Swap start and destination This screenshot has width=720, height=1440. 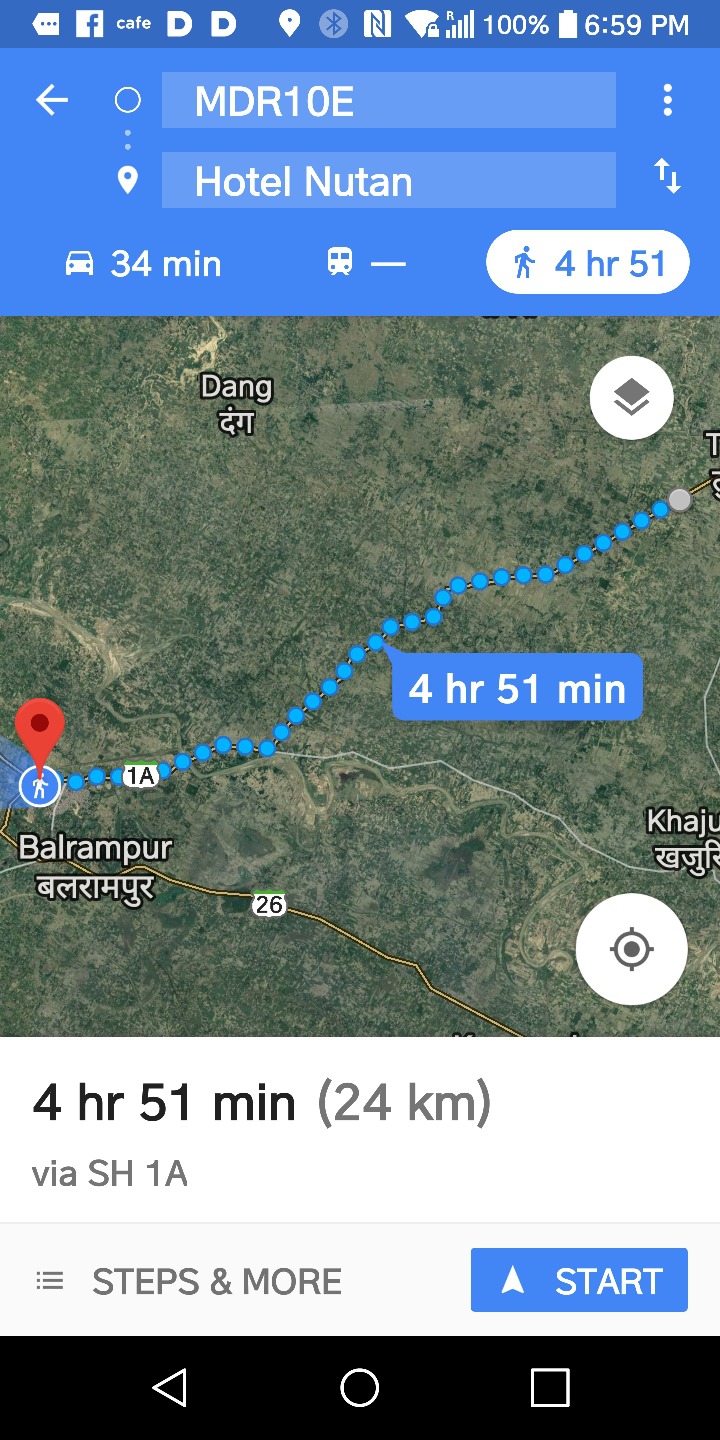667,177
